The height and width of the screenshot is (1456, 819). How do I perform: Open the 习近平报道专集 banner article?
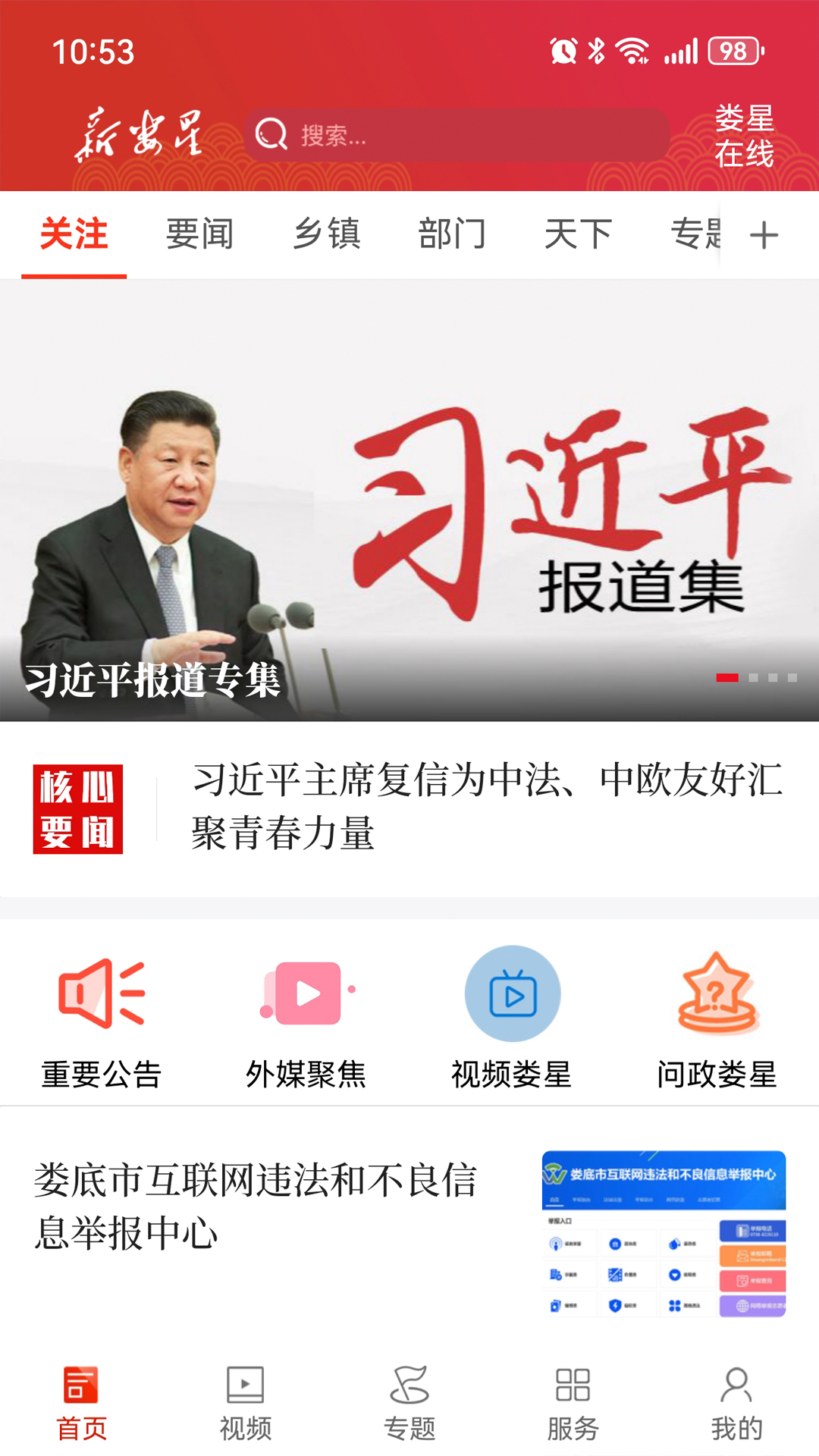point(409,500)
